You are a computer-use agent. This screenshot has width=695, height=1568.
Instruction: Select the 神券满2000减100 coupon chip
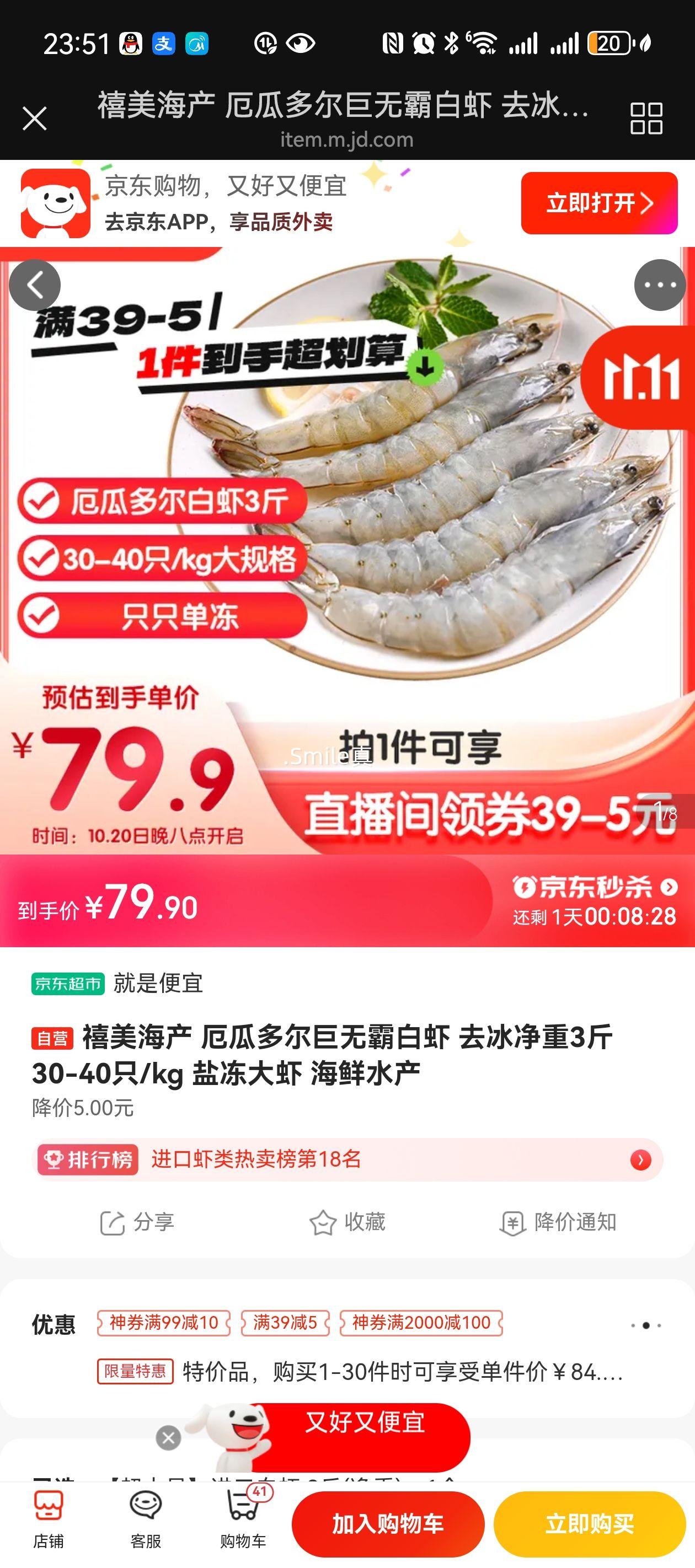(421, 1323)
